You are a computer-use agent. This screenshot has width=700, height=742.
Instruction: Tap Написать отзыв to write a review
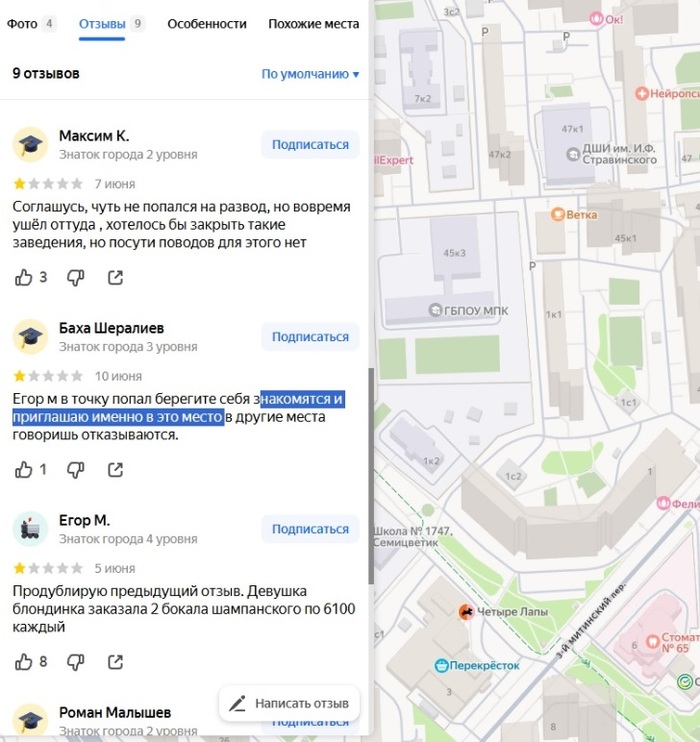point(289,703)
